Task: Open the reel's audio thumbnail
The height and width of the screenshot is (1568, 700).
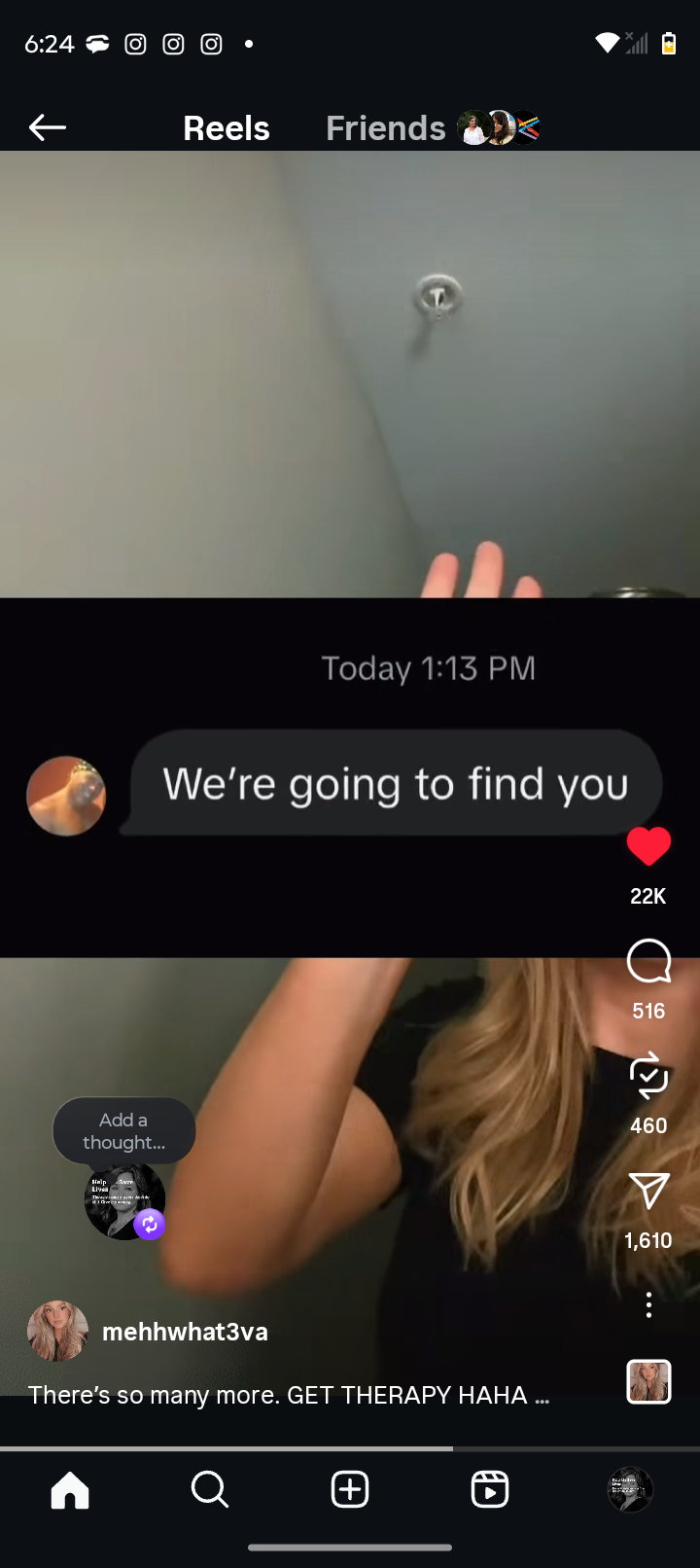Action: pos(648,1381)
